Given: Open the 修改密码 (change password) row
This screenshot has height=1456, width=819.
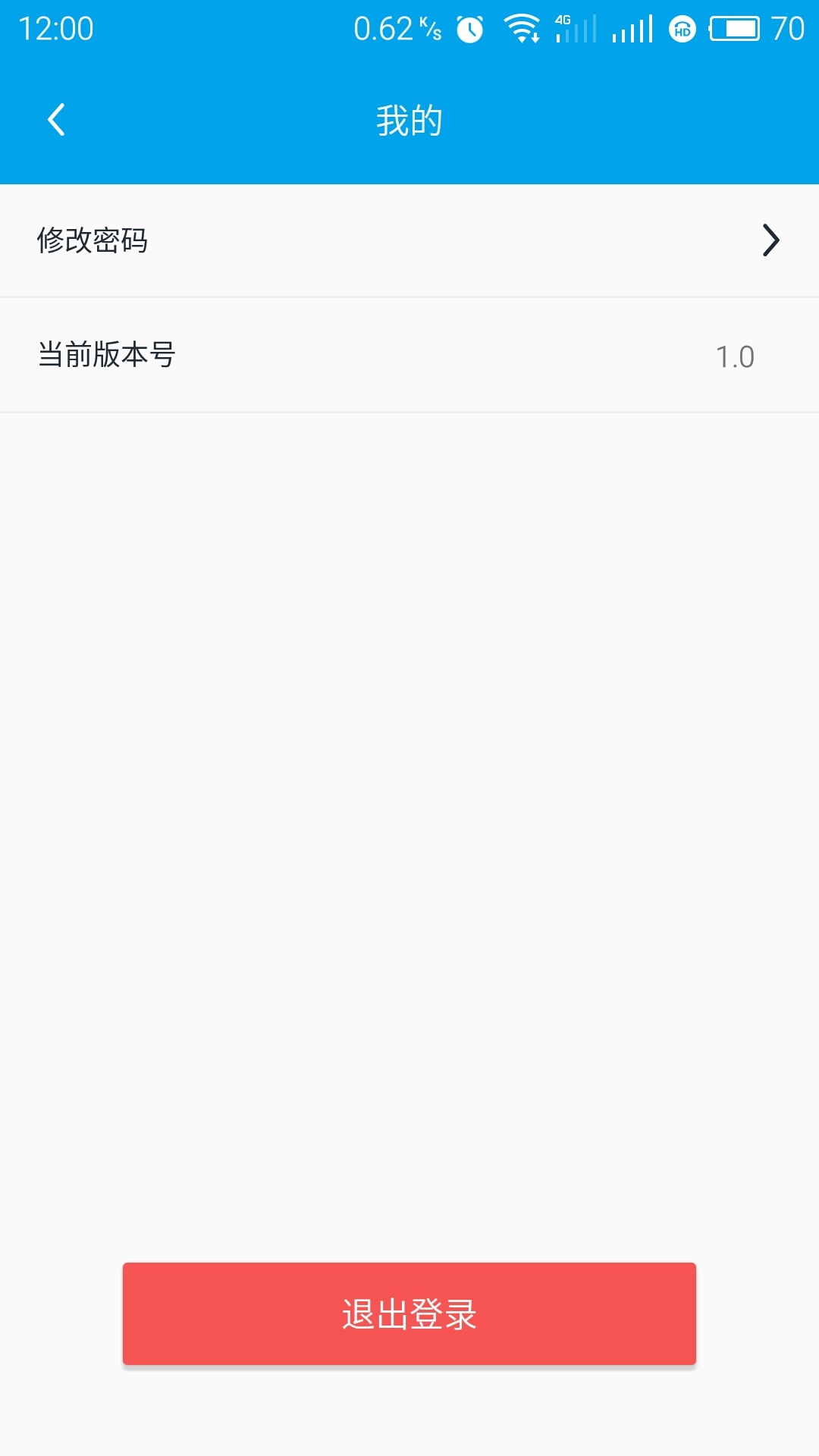Looking at the screenshot, I should coord(409,240).
